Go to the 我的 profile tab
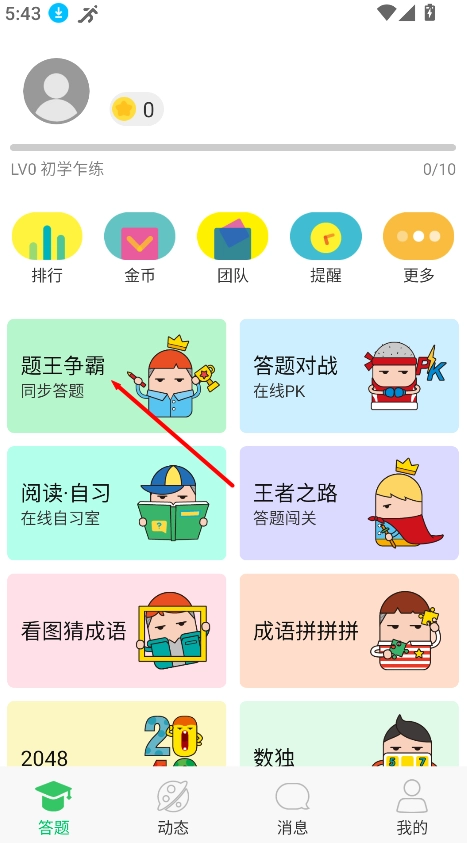Image resolution: width=467 pixels, height=843 pixels. [412, 806]
